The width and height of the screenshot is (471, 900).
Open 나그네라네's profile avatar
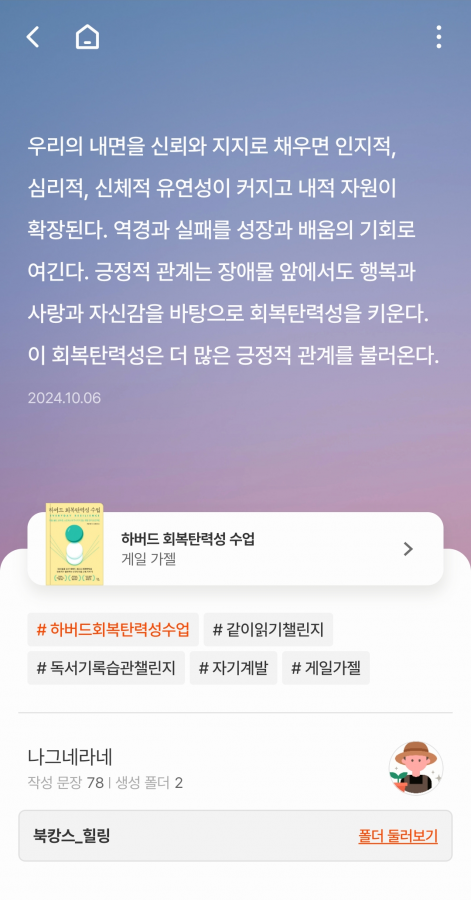416,768
